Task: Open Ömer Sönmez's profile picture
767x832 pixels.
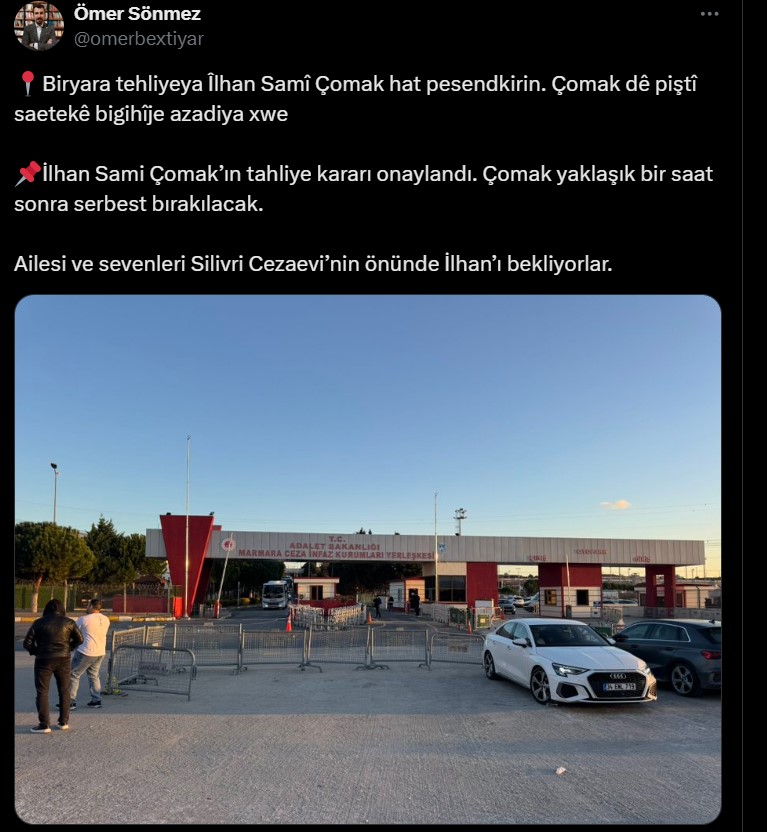Action: tap(38, 26)
